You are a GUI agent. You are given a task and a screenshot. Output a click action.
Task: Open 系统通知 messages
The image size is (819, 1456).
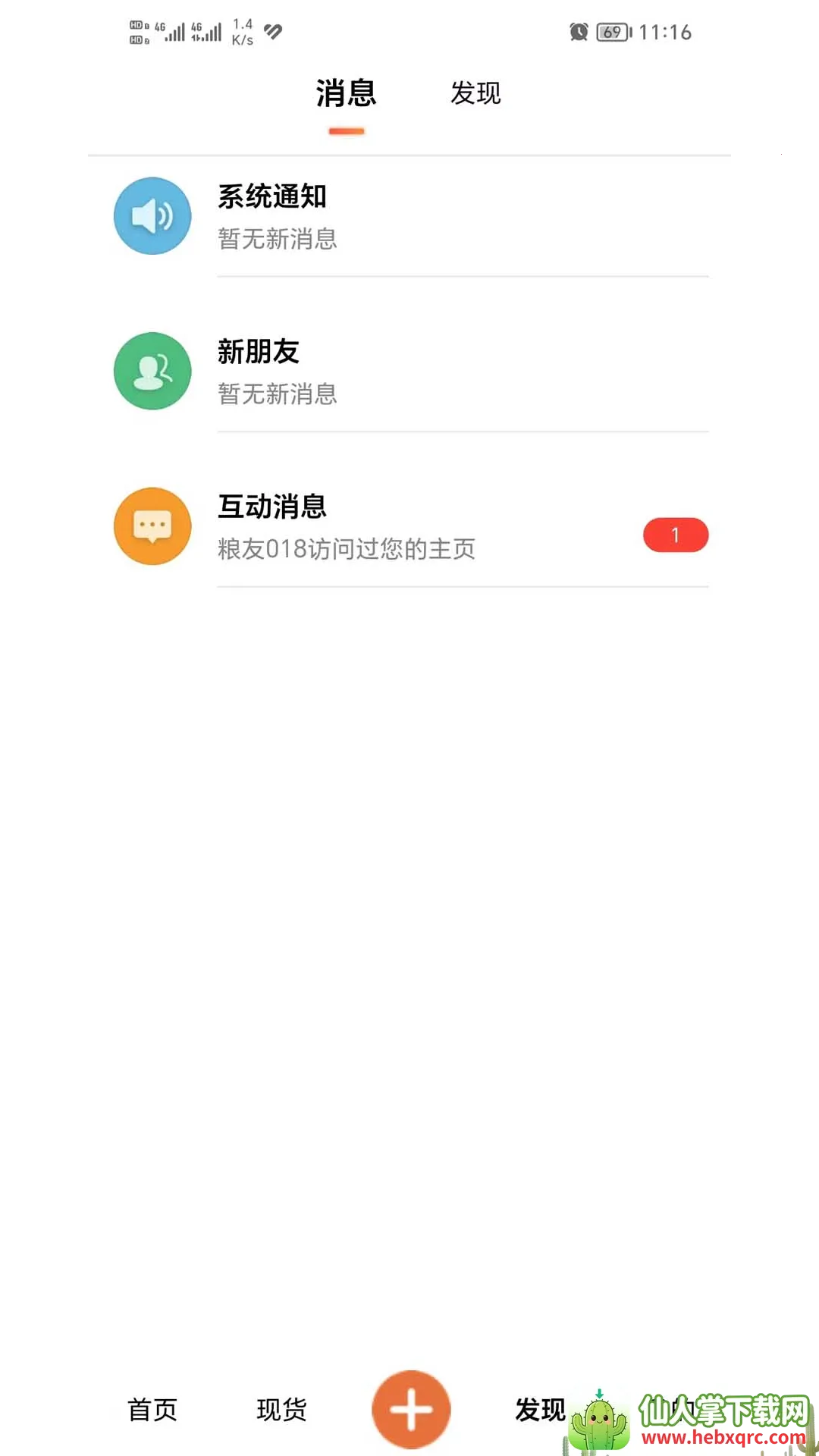pyautogui.click(x=409, y=217)
